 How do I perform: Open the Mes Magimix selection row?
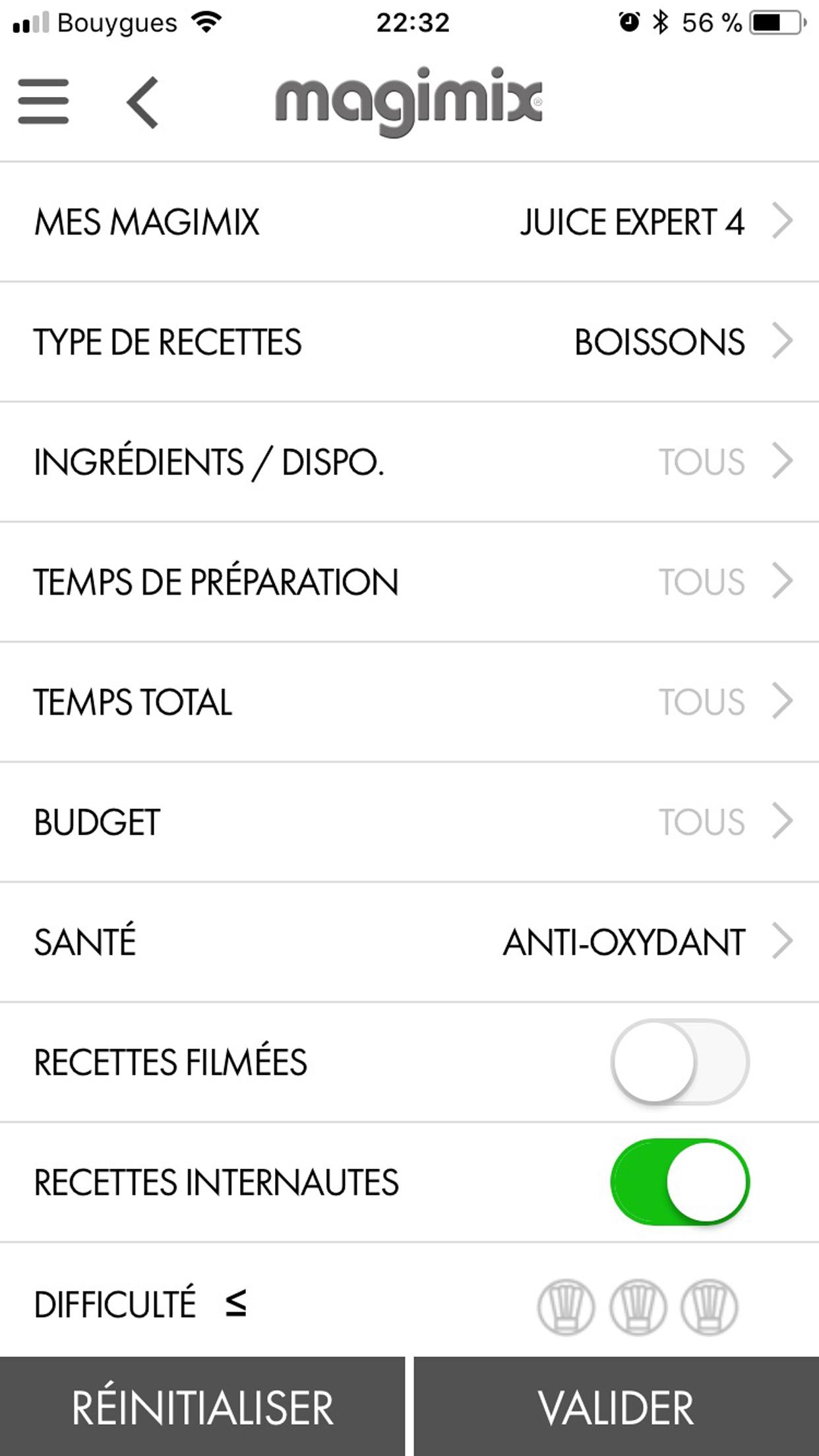point(409,222)
